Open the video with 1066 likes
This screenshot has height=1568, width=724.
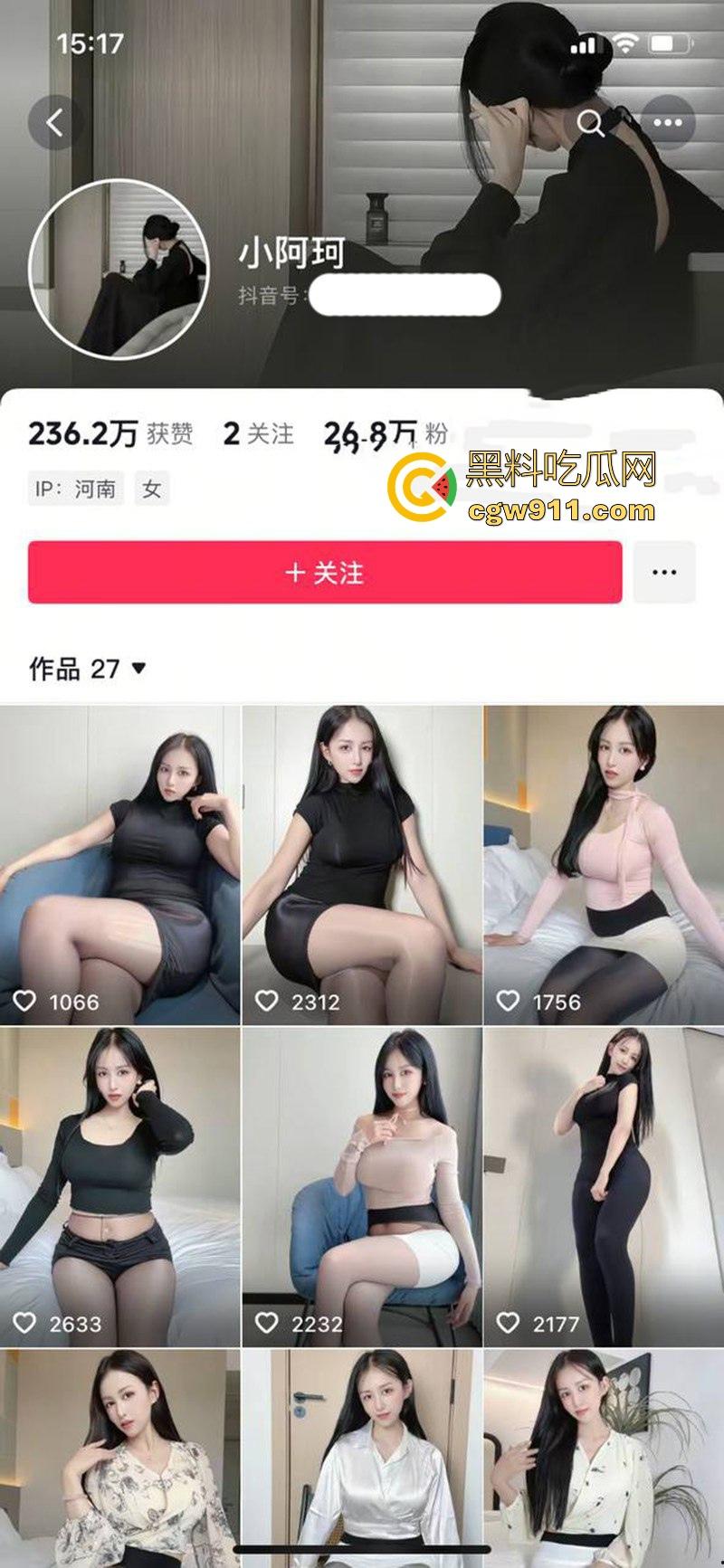(120, 865)
